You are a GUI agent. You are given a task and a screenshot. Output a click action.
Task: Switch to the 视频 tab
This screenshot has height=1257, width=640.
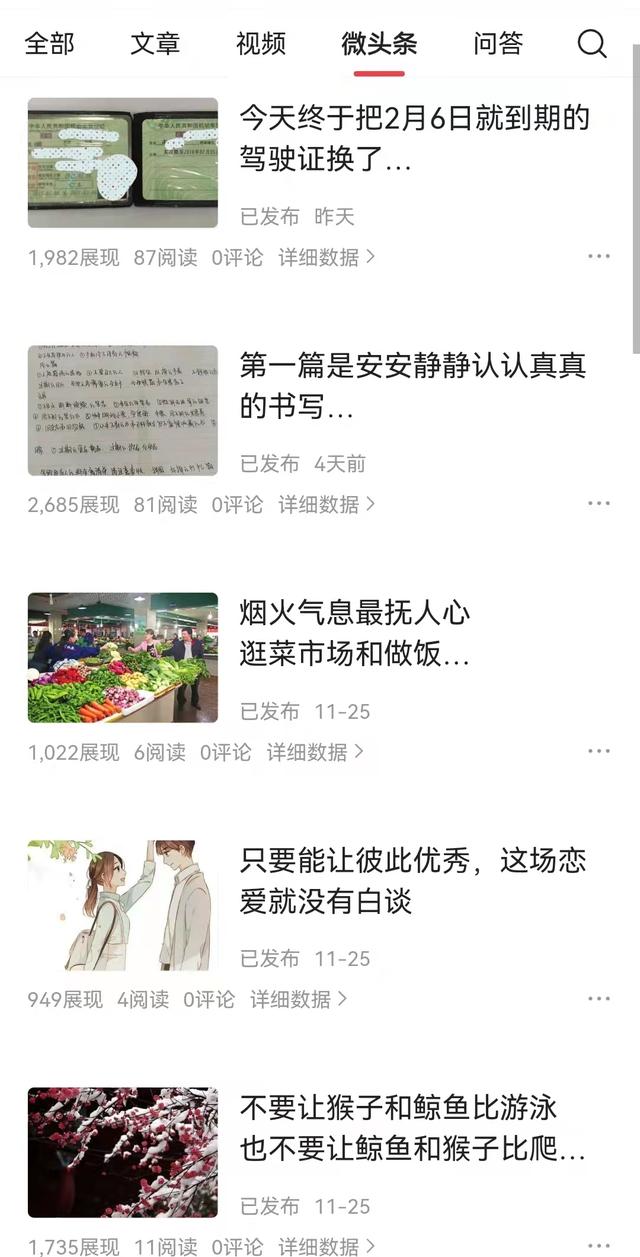point(261,44)
